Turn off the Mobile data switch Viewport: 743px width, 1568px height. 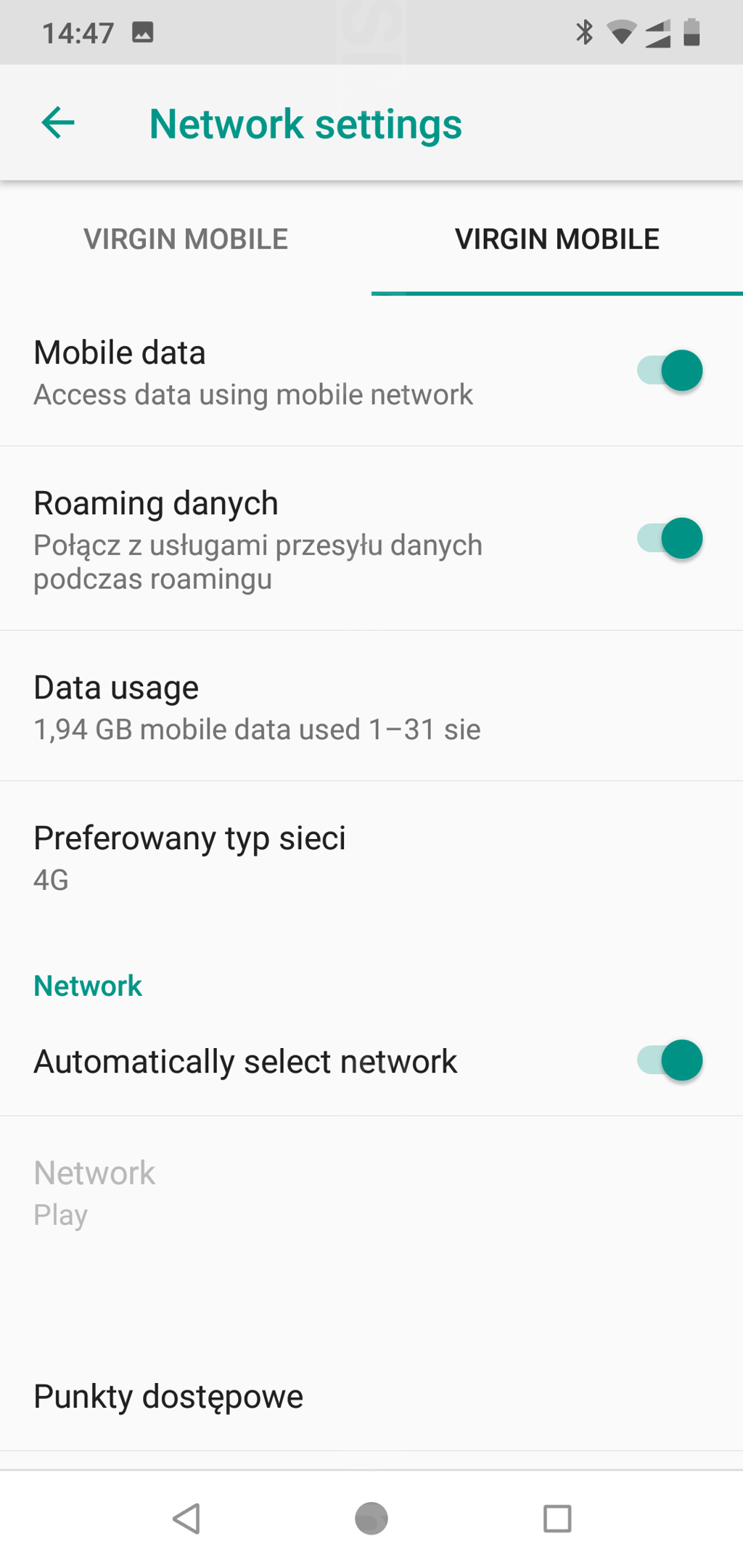(670, 371)
